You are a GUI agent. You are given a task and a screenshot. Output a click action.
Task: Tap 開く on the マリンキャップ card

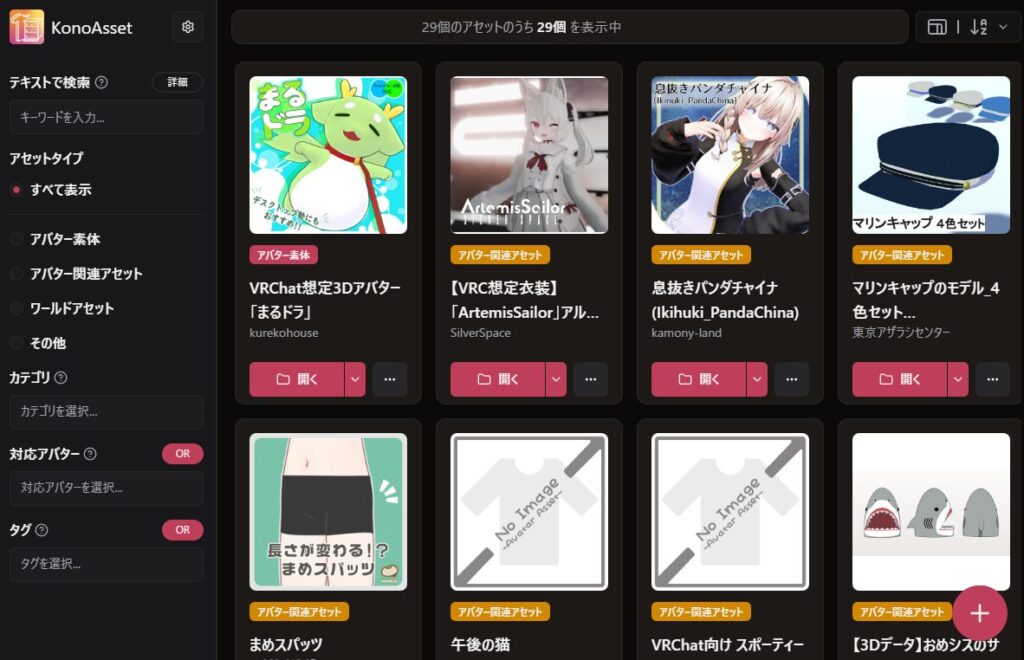point(899,380)
